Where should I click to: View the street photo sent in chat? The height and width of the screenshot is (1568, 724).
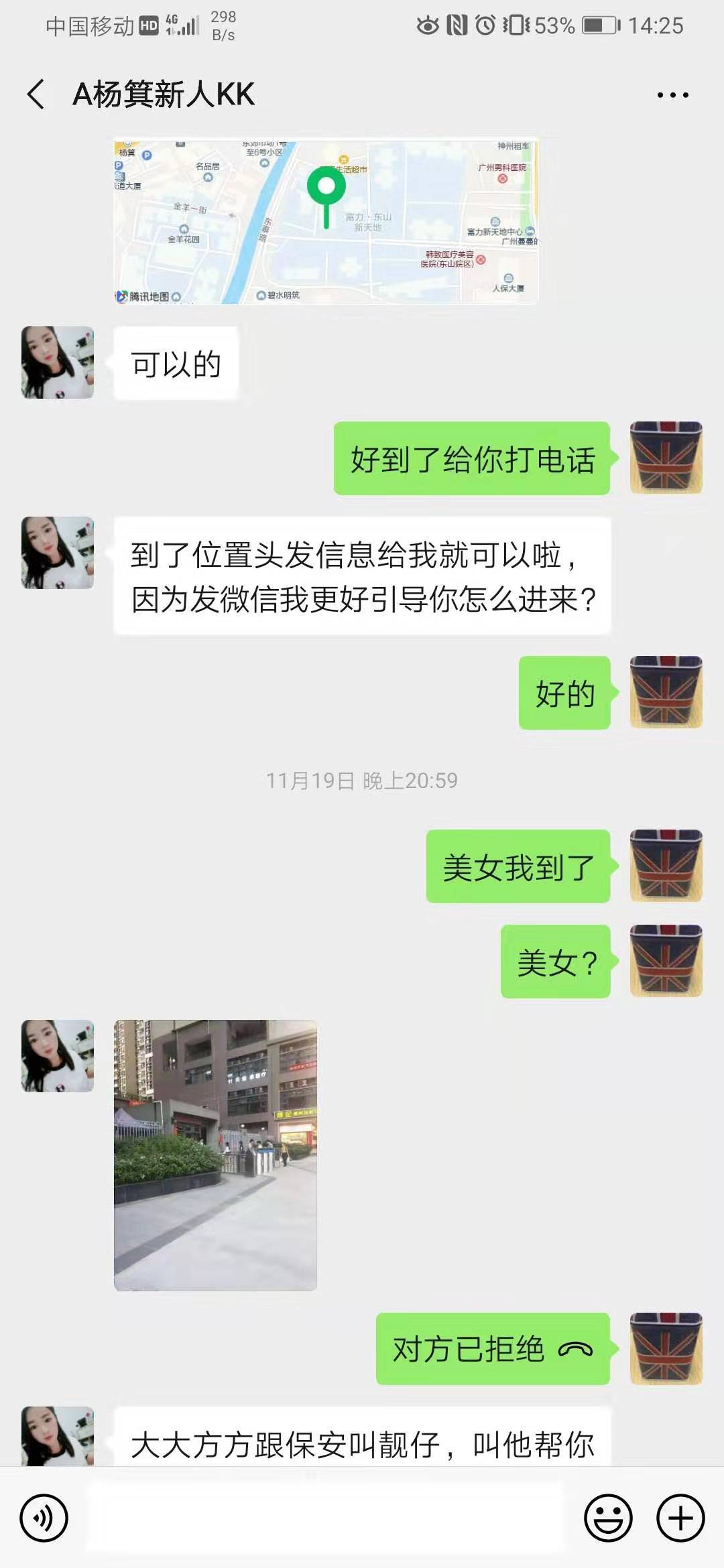pos(215,1155)
